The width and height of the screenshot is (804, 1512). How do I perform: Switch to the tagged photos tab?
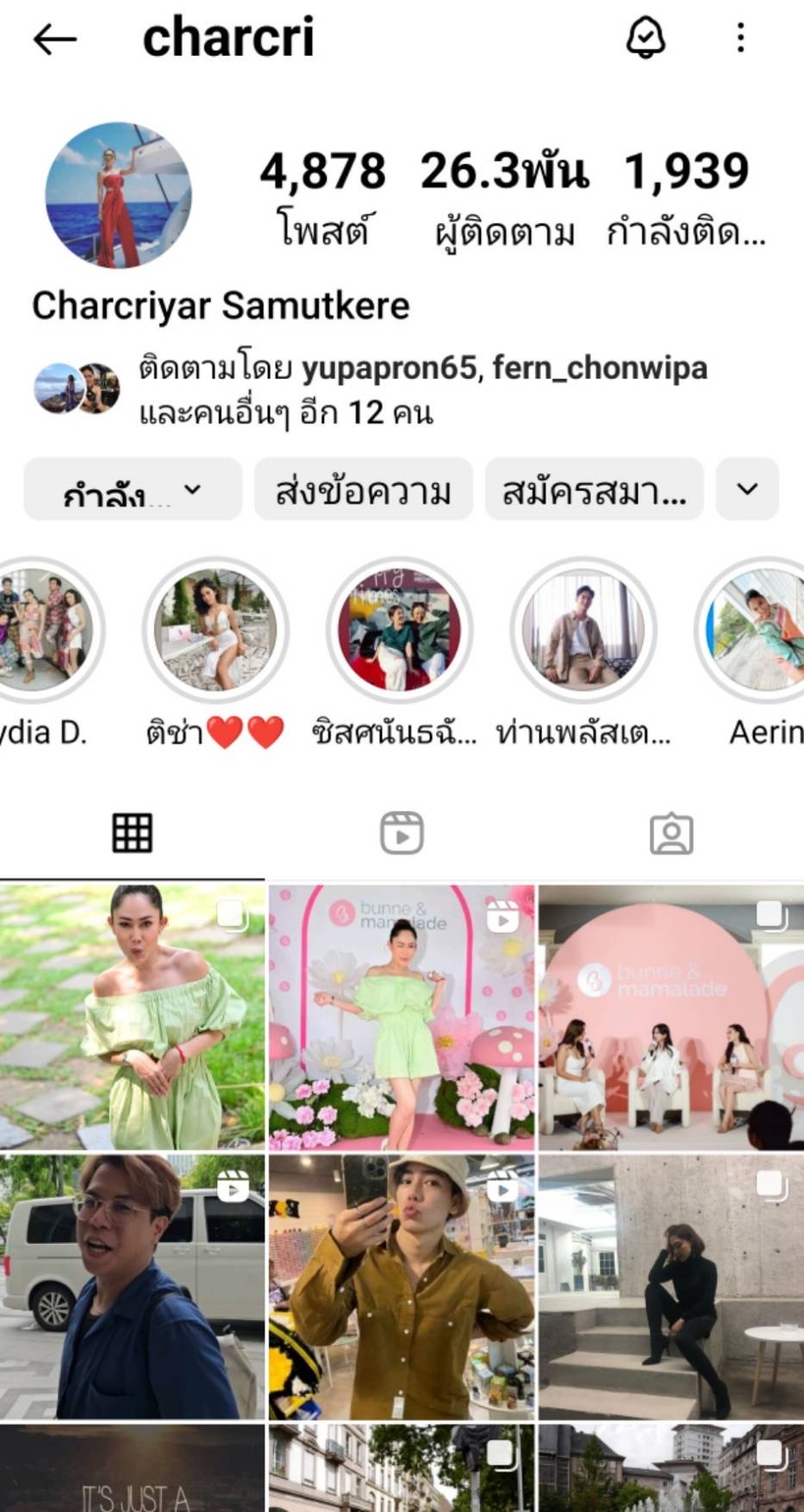[x=670, y=833]
